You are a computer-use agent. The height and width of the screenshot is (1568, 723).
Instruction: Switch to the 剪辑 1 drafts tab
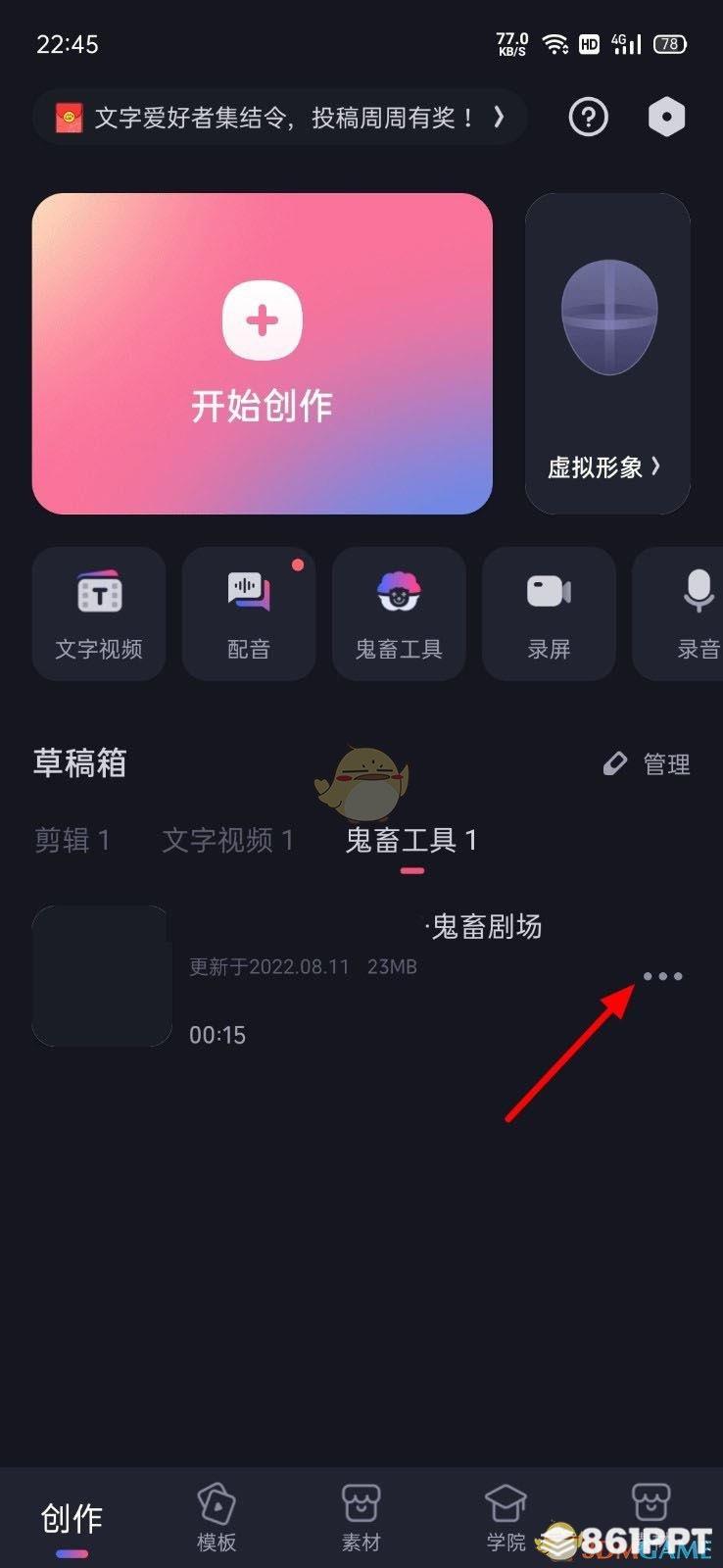72,841
